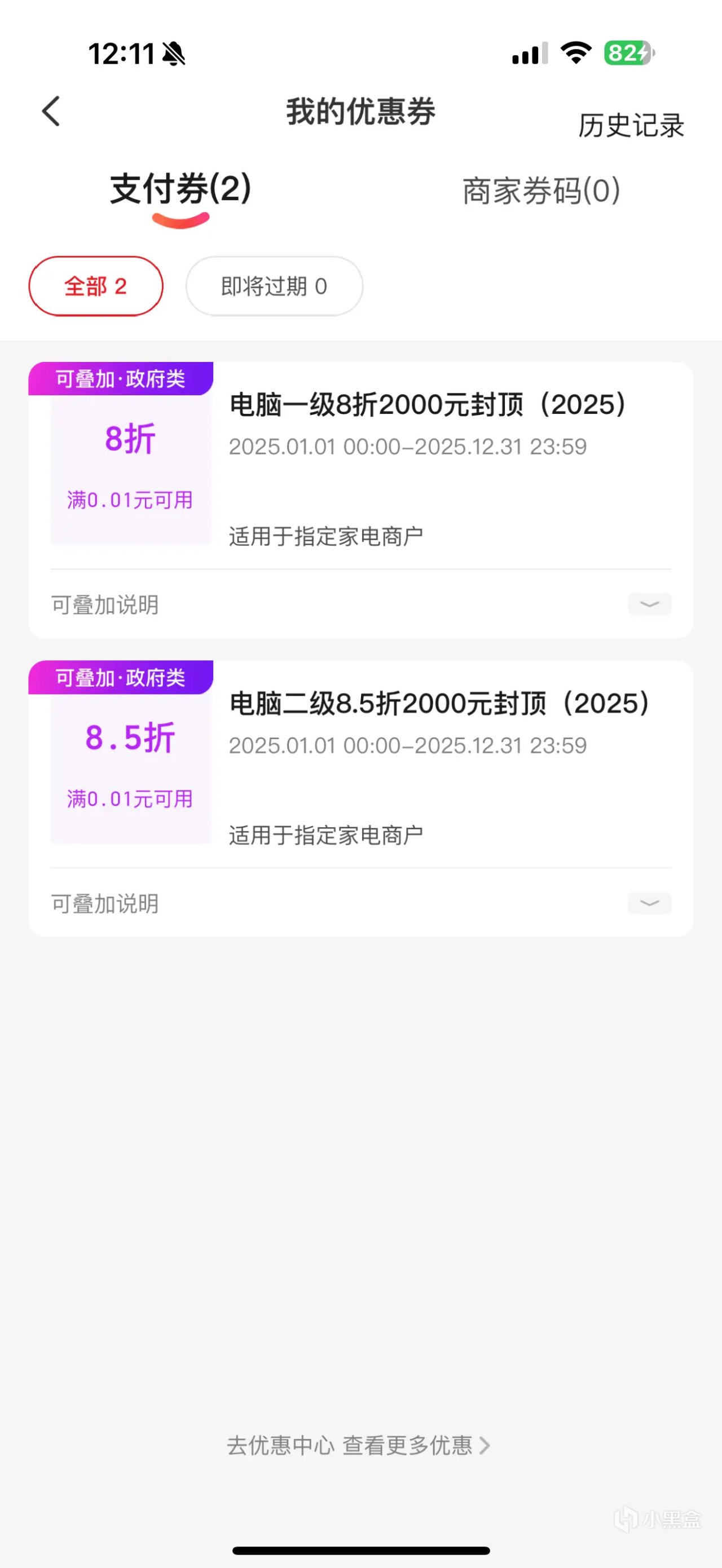Viewport: 722px width, 1568px height.
Task: Expand 可叠加说明 under the 8.5折 coupon
Action: (649, 903)
